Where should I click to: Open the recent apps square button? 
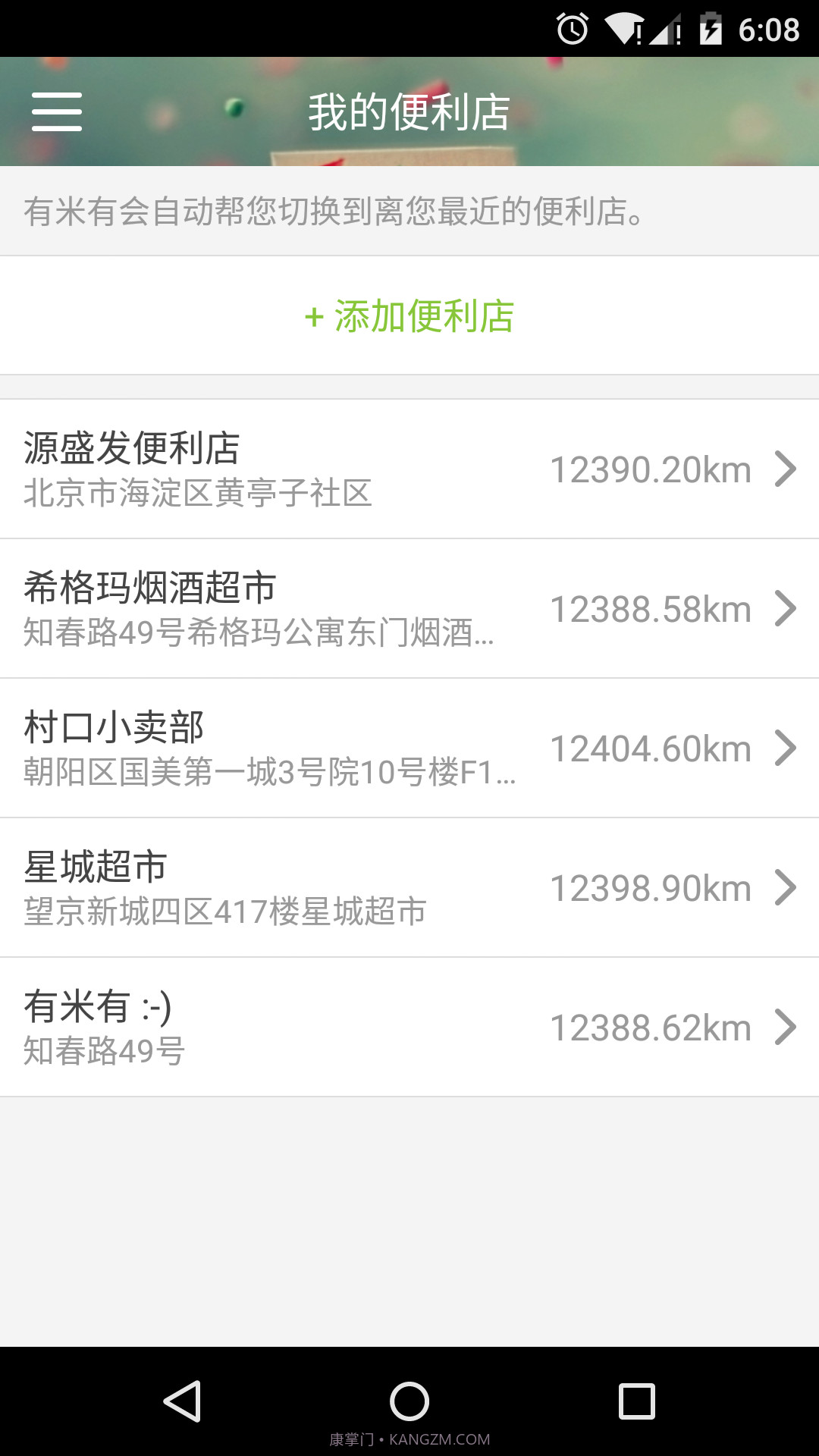coord(635,1400)
